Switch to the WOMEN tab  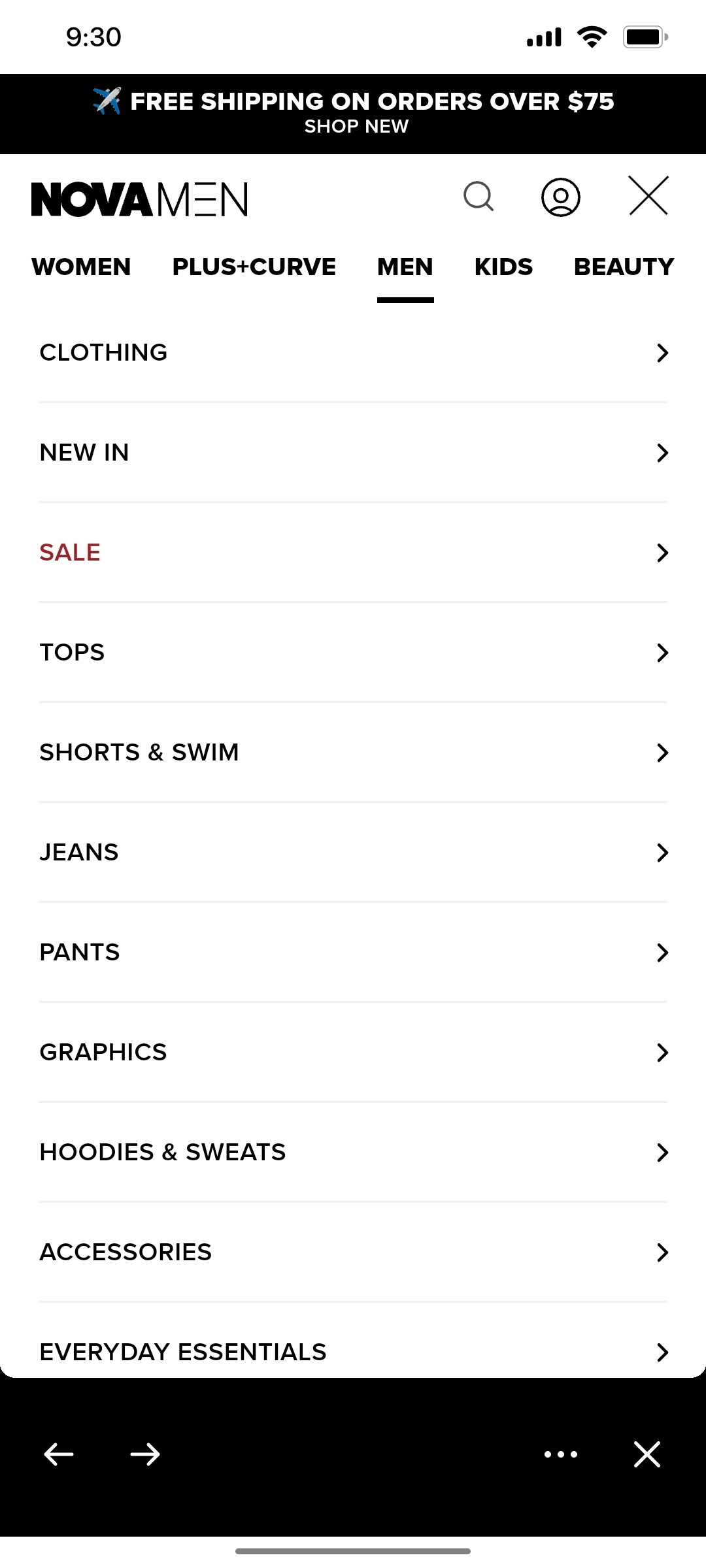click(80, 267)
